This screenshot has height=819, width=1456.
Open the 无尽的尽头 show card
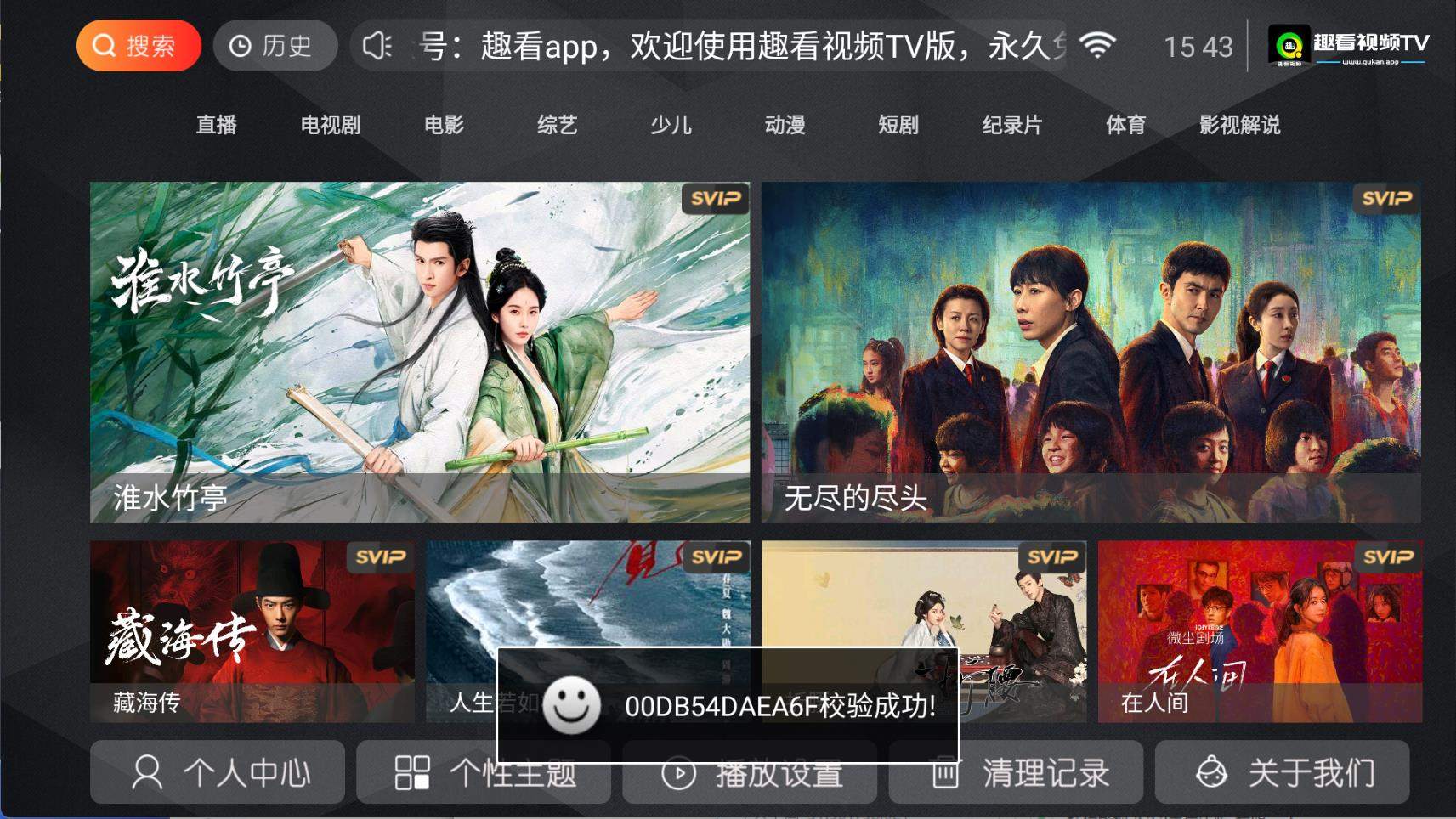[x=1091, y=352]
